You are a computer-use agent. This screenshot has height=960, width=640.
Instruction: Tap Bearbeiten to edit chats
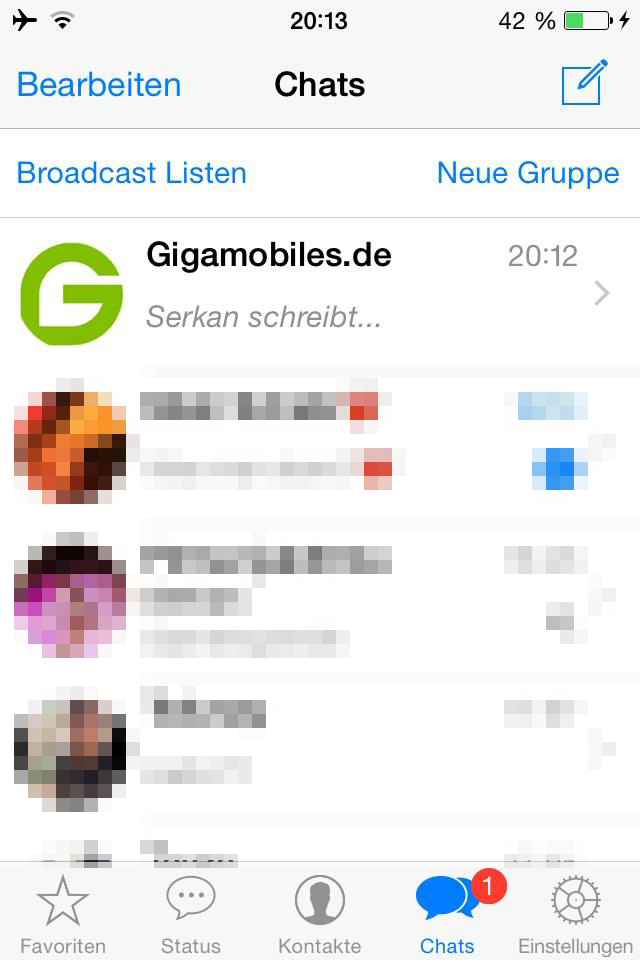click(99, 85)
